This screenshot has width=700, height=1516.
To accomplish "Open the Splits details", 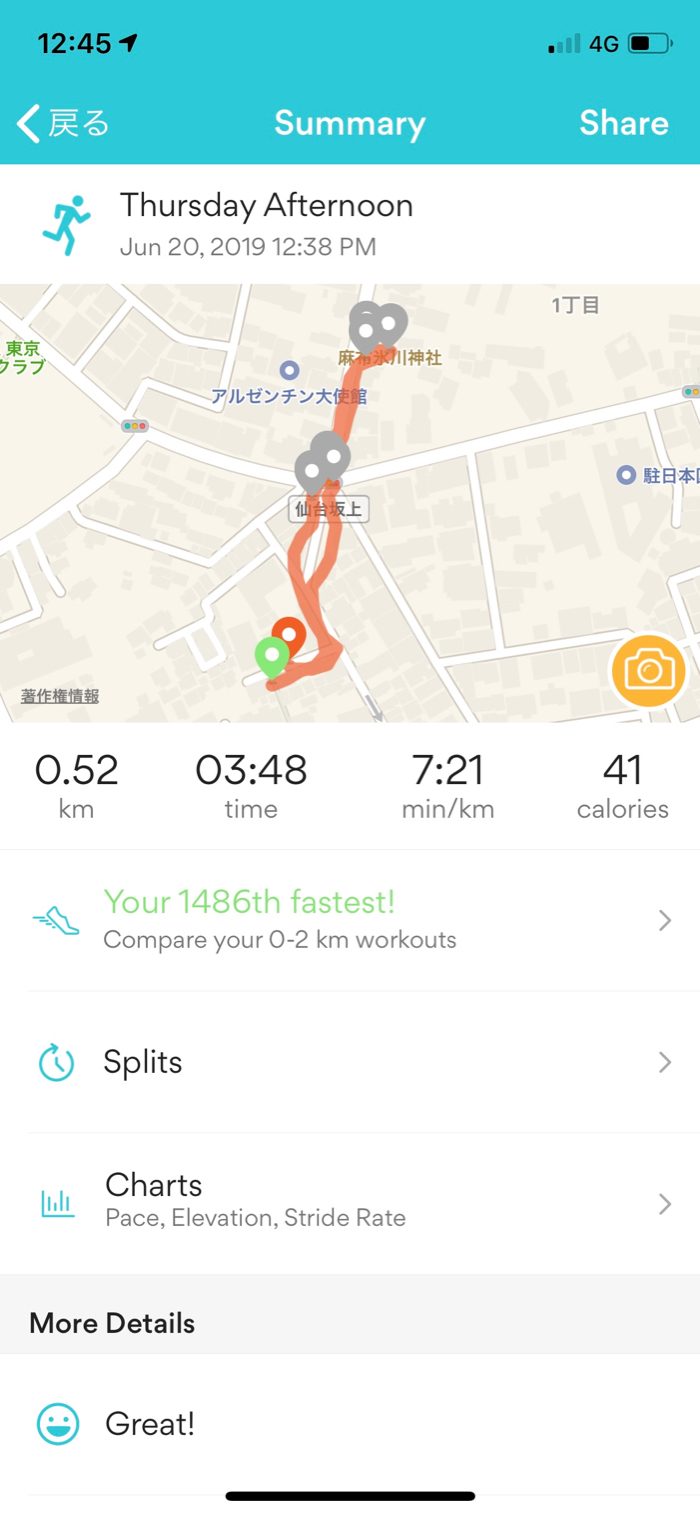I will click(350, 1062).
